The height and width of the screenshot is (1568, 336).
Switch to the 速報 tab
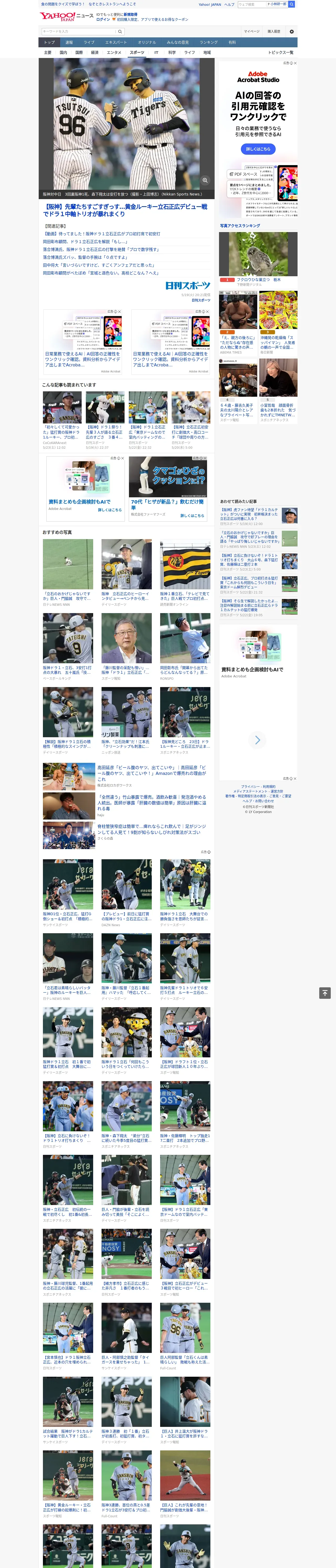pos(69,43)
